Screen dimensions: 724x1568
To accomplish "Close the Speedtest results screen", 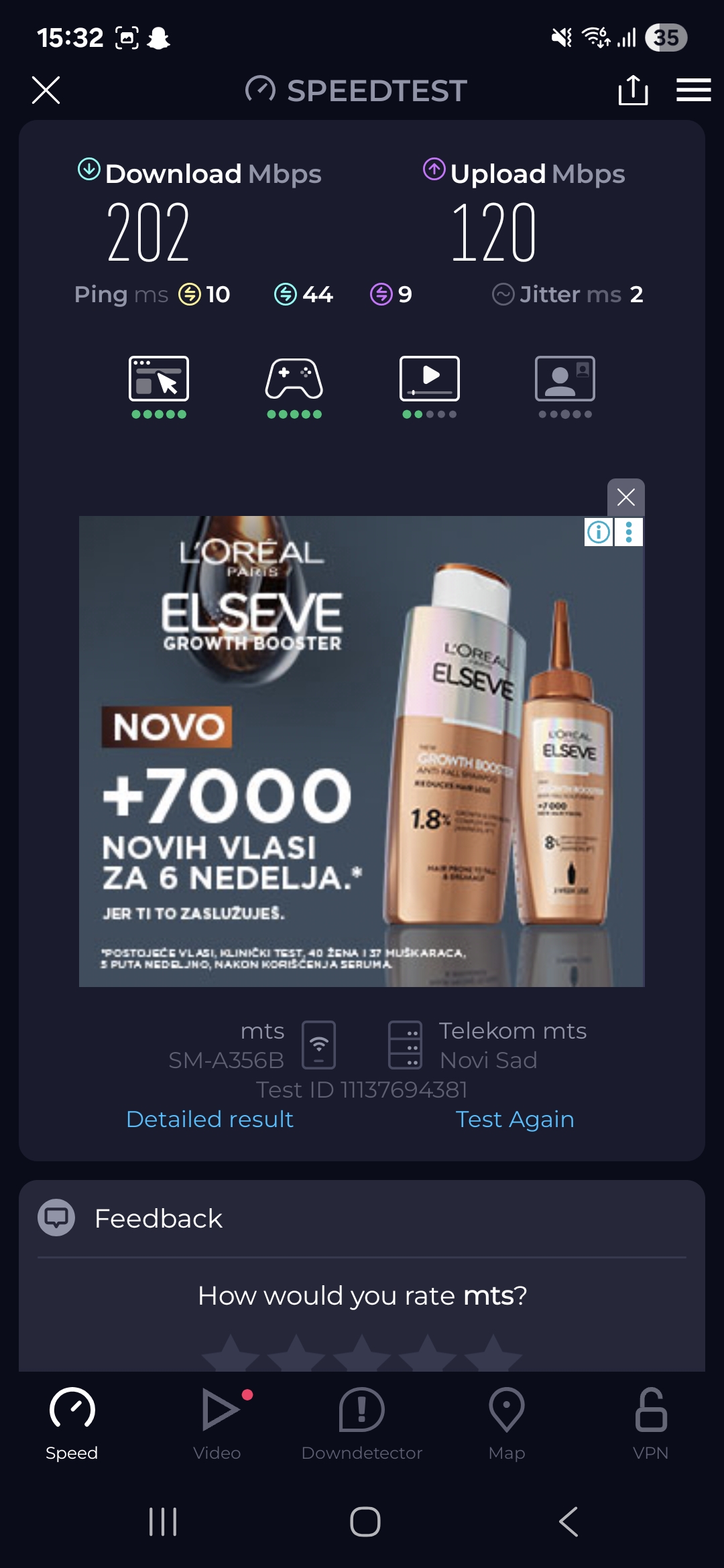I will (x=46, y=90).
